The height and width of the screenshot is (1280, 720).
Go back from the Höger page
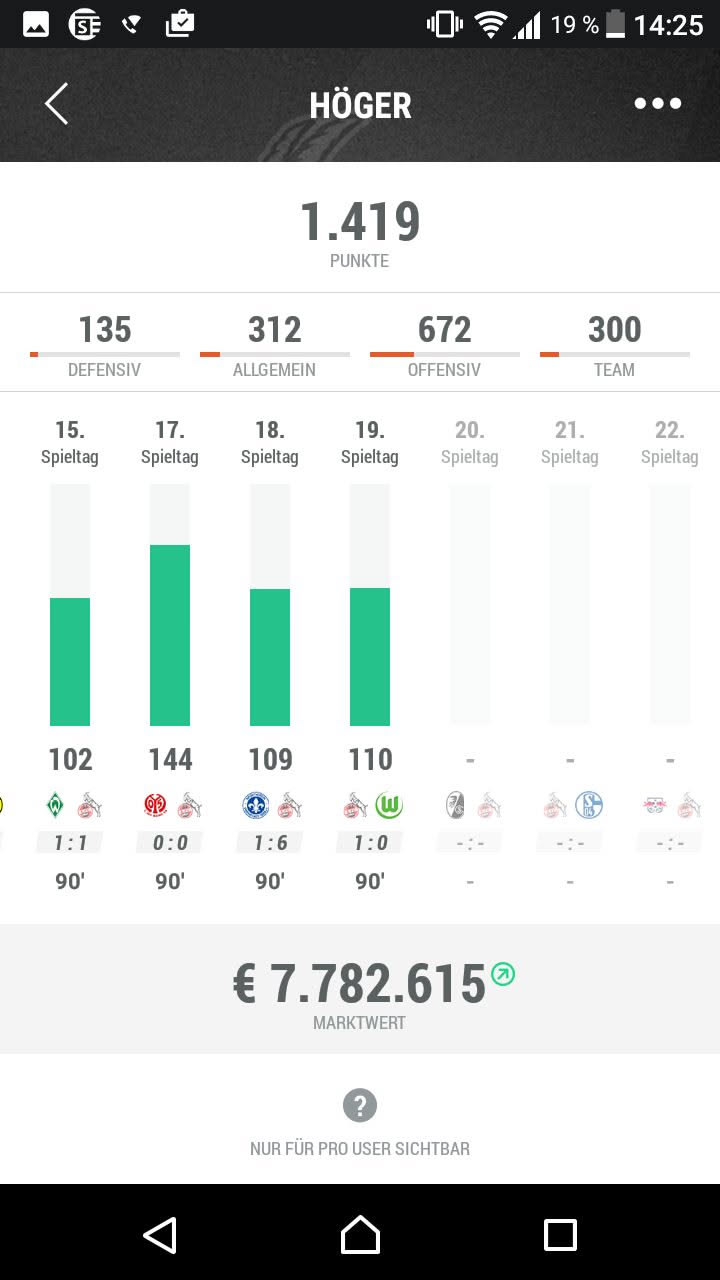click(57, 104)
